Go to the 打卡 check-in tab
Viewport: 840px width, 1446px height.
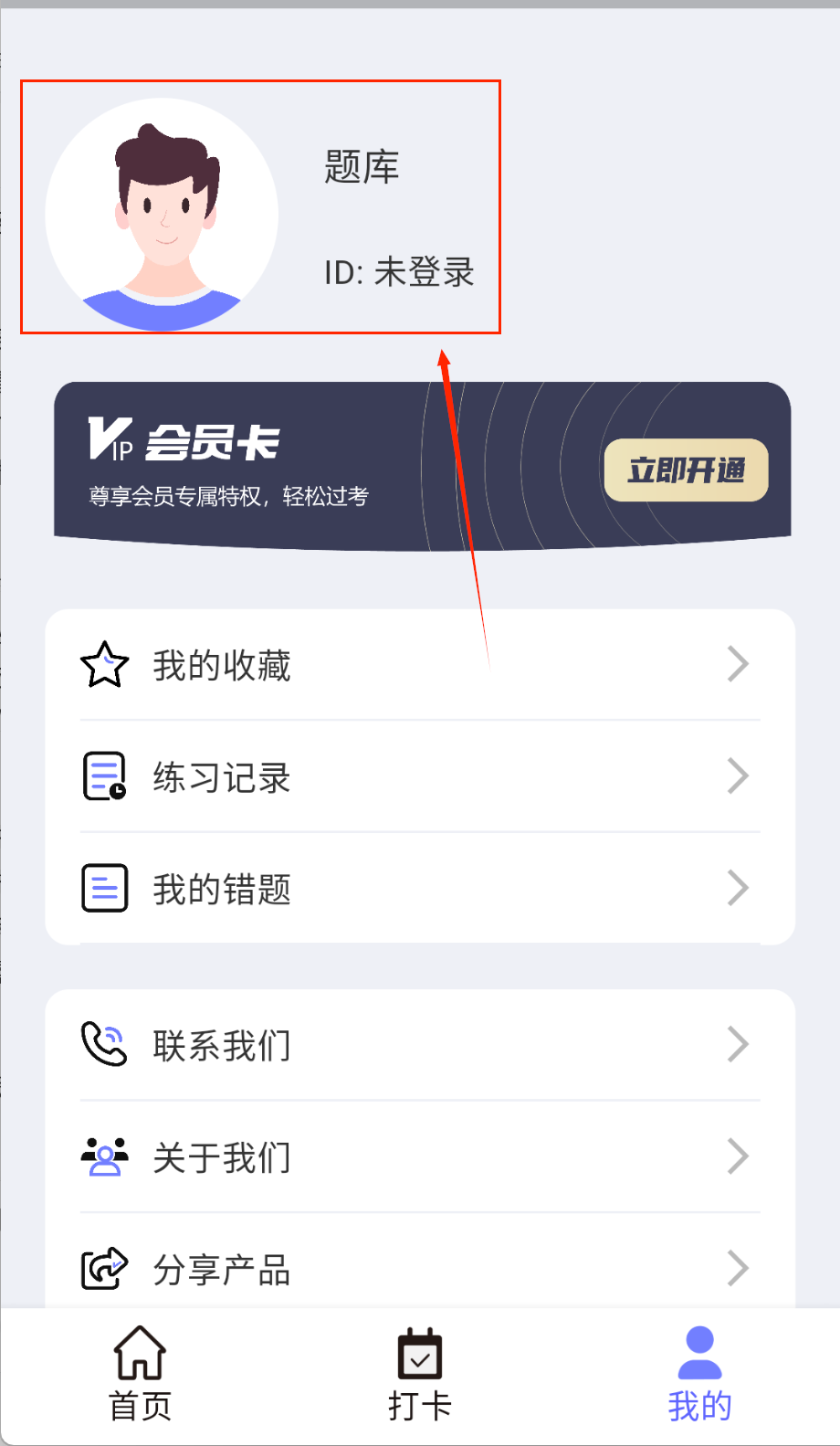pos(420,1375)
